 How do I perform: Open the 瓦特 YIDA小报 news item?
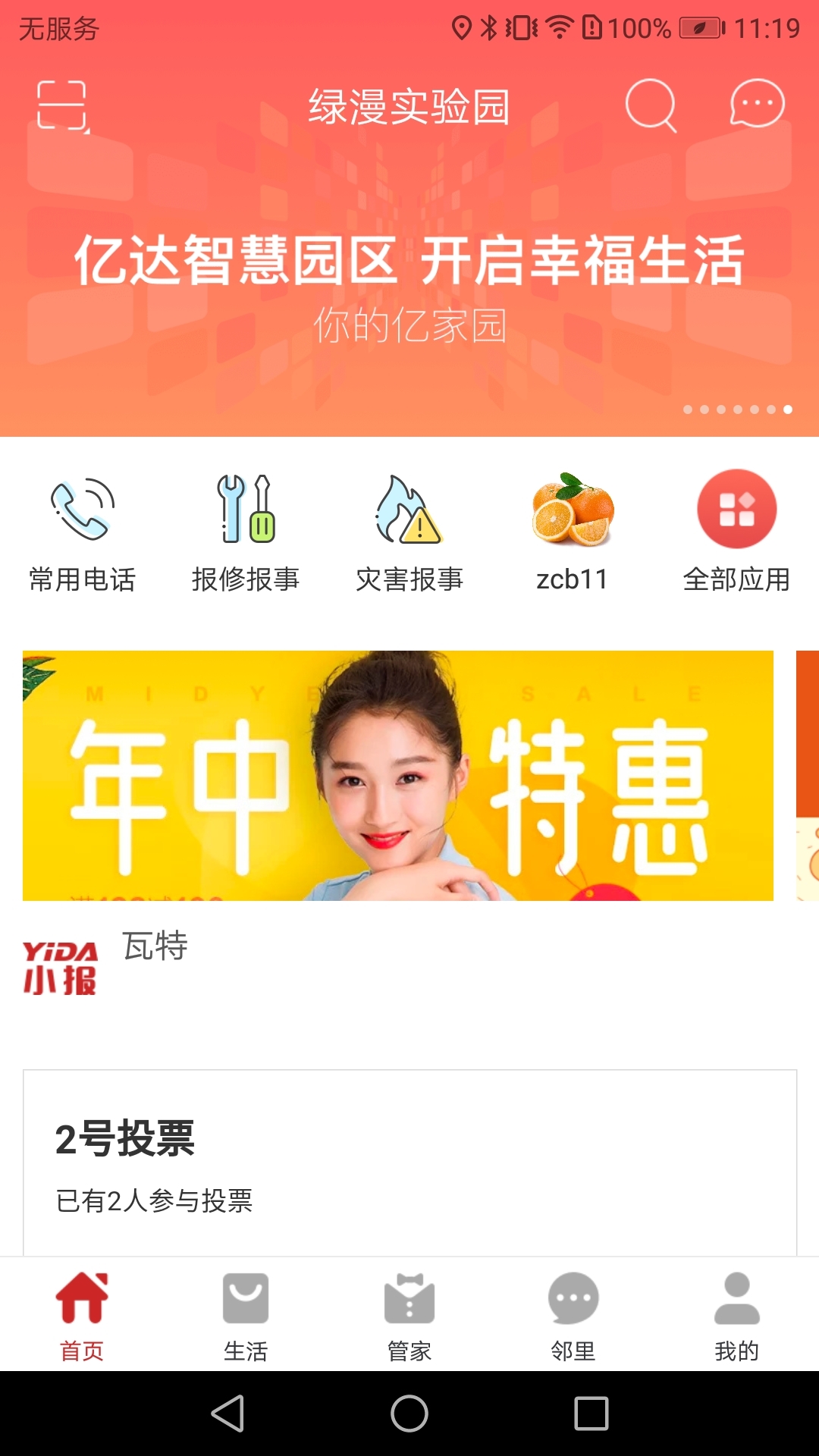click(x=155, y=947)
